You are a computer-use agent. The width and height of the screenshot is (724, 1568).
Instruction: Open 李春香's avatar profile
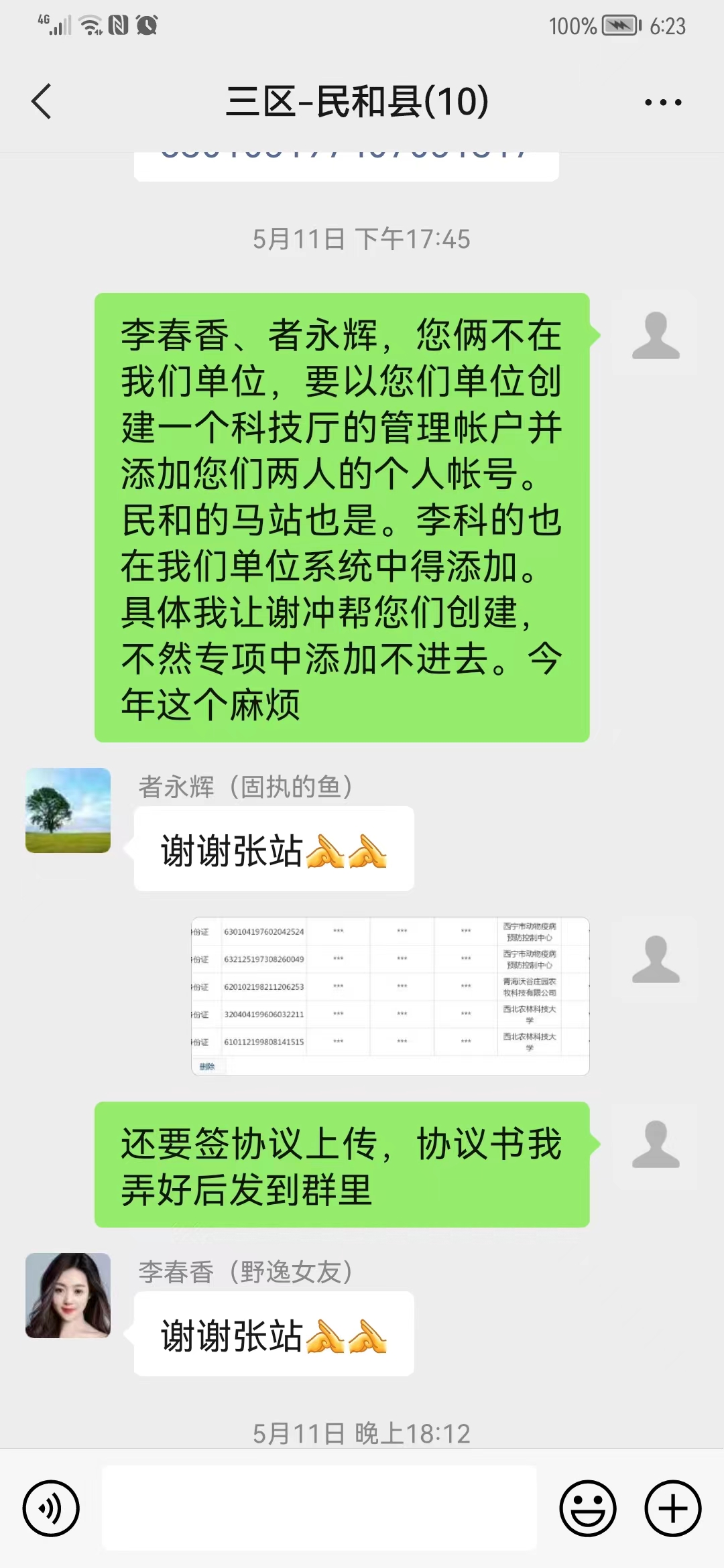[68, 1295]
